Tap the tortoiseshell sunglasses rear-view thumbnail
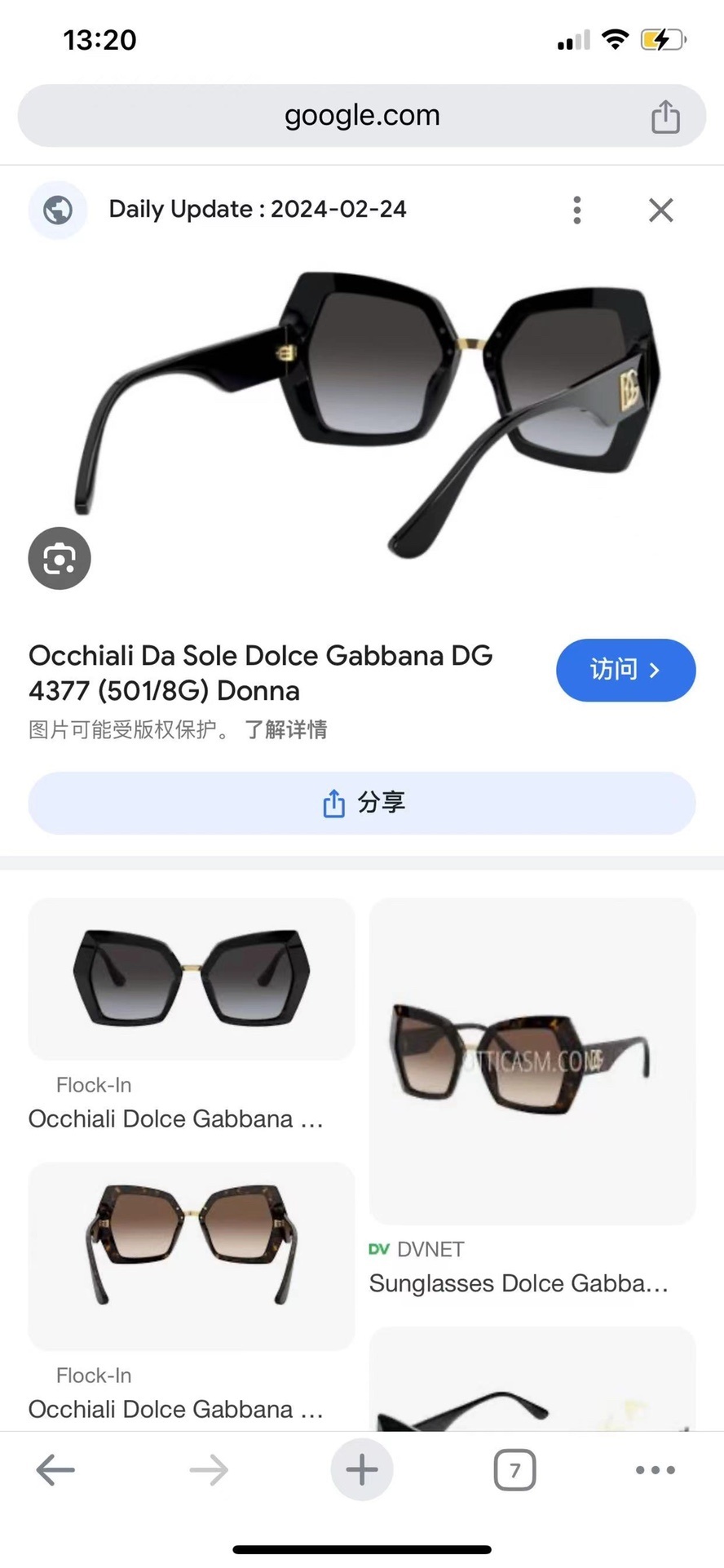724x1568 pixels. click(x=190, y=1255)
